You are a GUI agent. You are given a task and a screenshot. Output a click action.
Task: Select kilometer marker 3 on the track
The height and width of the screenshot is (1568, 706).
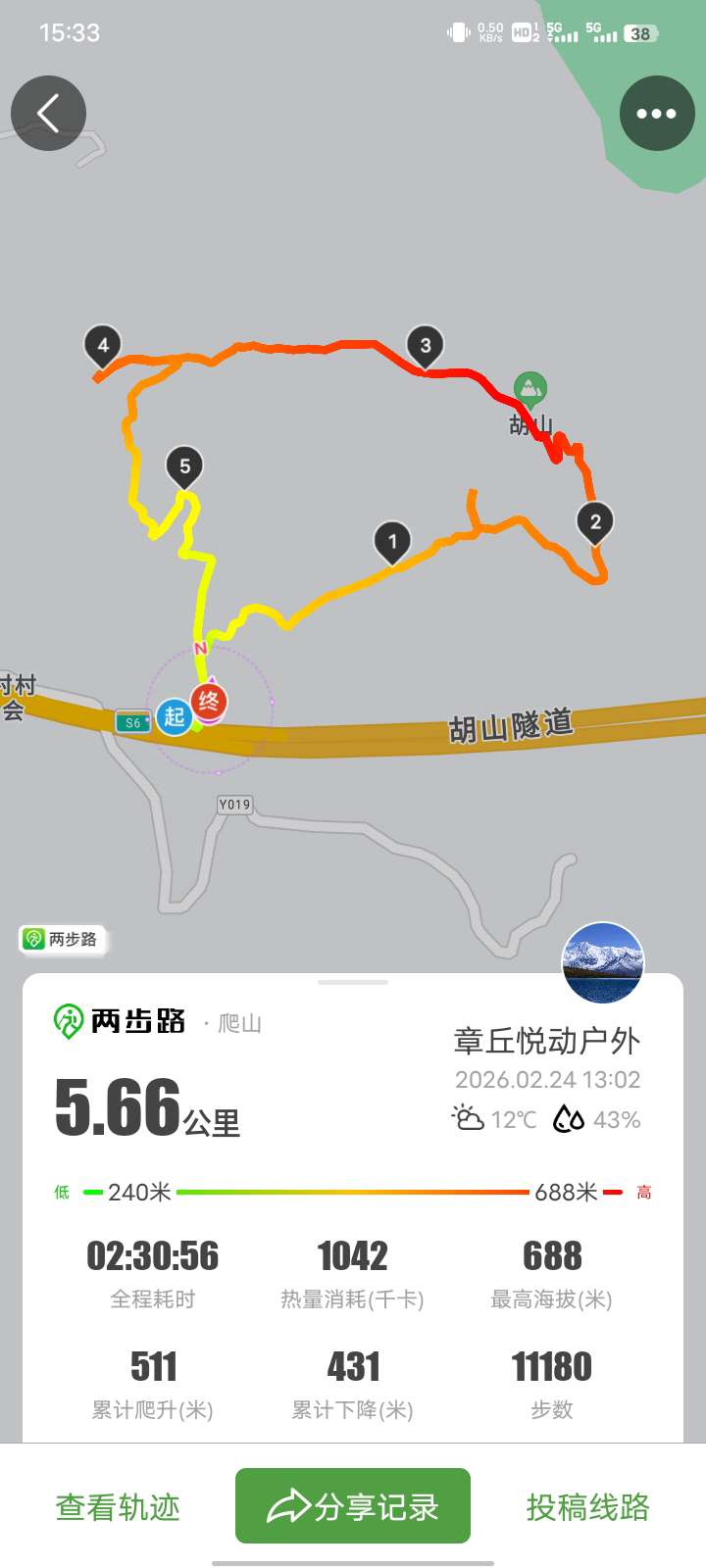[426, 346]
